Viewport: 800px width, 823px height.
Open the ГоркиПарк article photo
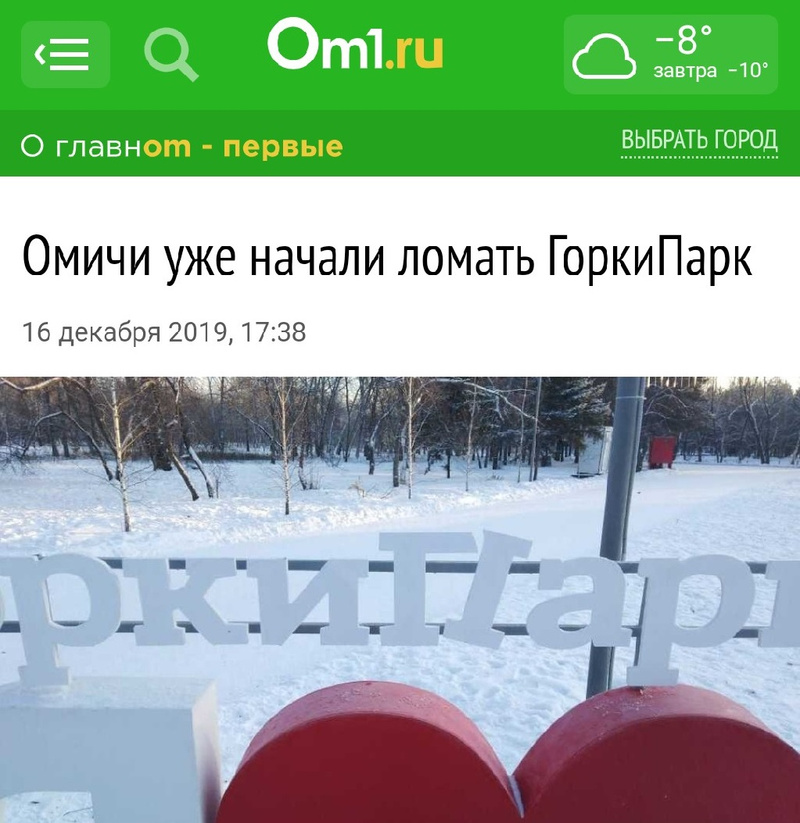(x=400, y=598)
